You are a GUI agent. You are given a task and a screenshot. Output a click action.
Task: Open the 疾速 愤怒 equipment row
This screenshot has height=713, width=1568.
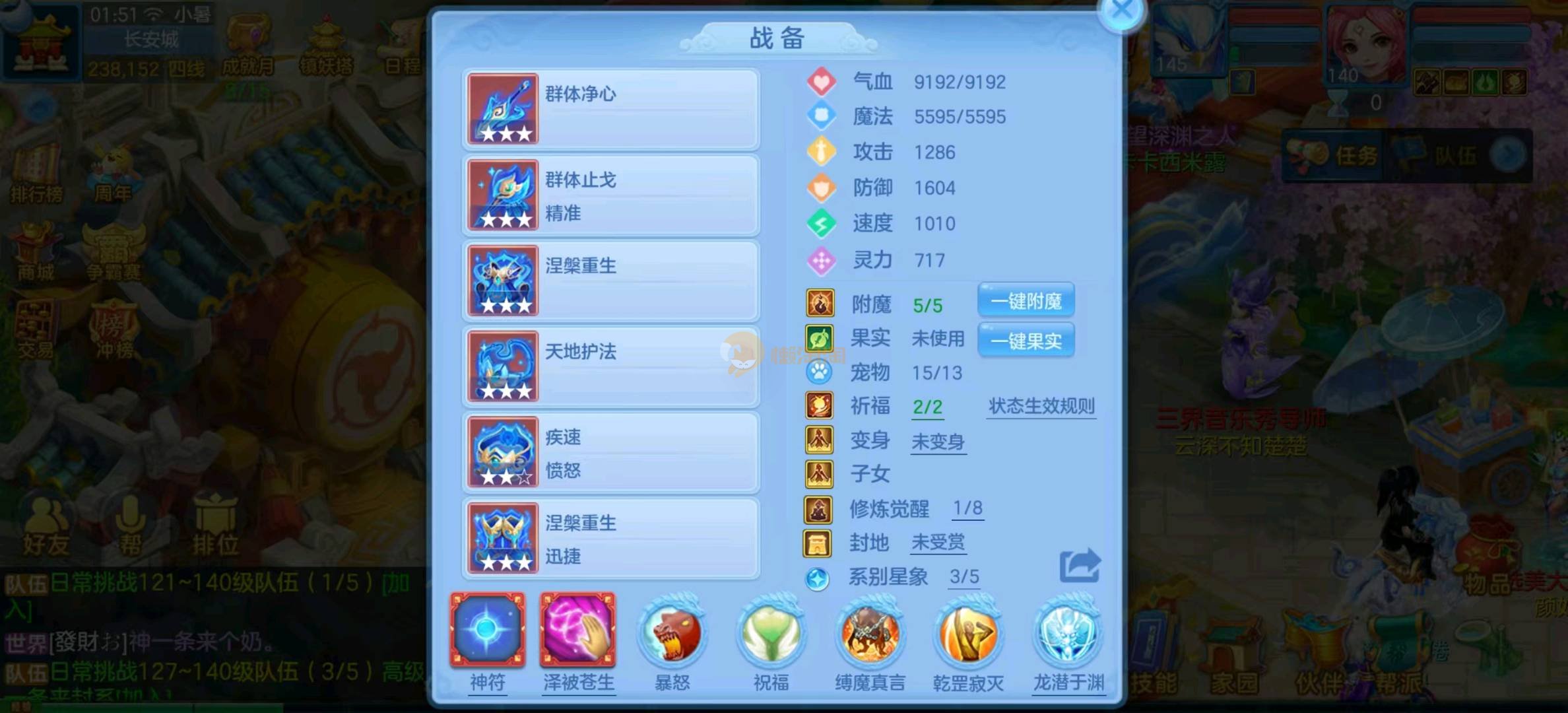pos(611,453)
